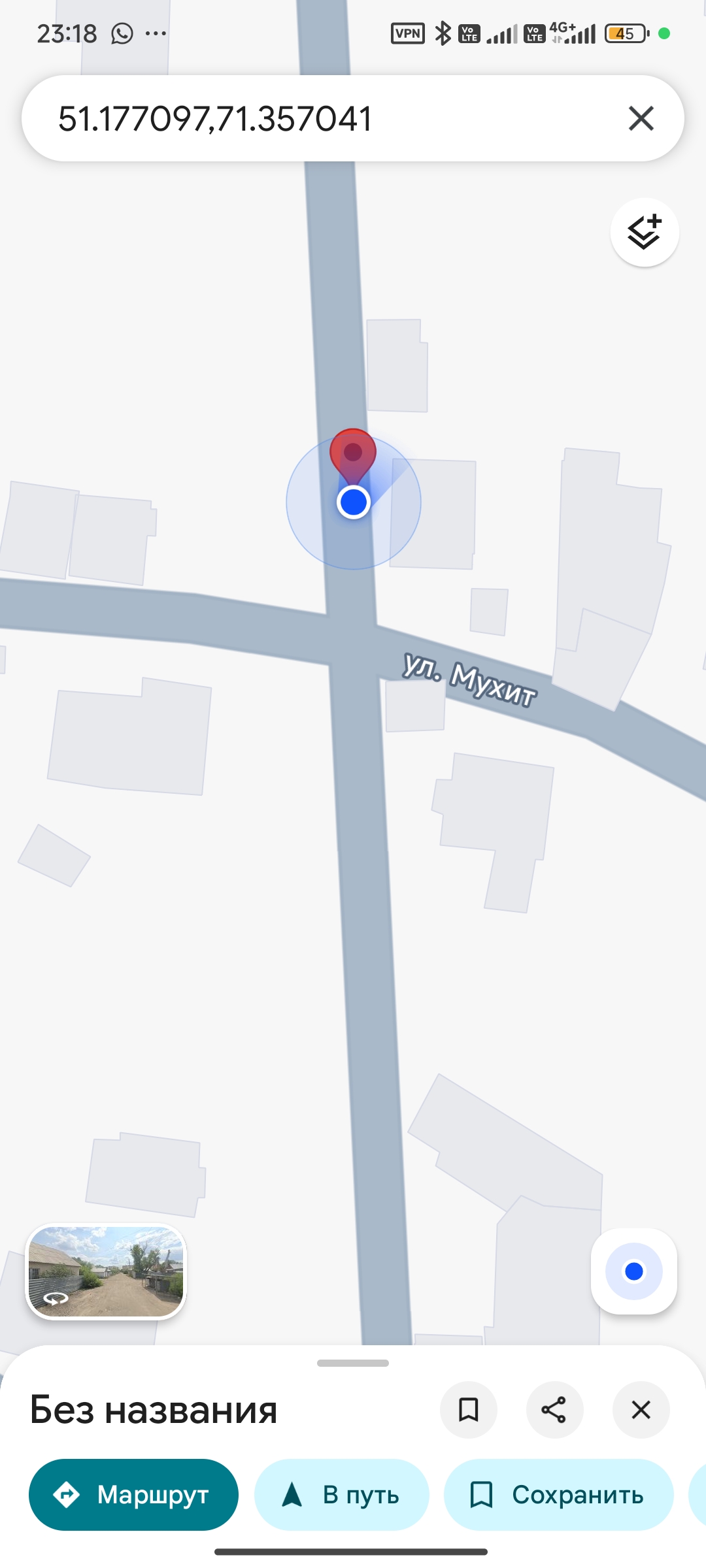Clear the coordinates search query
Viewport: 706px width, 1568px height.
tap(641, 119)
